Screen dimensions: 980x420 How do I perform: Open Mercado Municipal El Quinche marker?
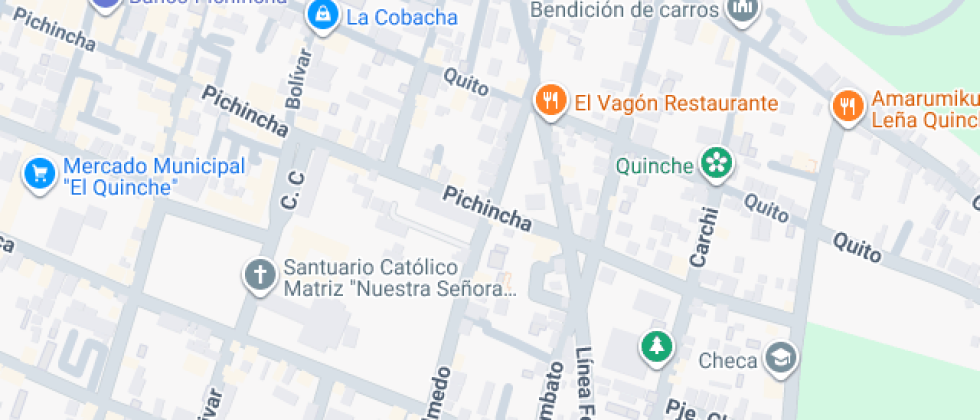[x=40, y=173]
